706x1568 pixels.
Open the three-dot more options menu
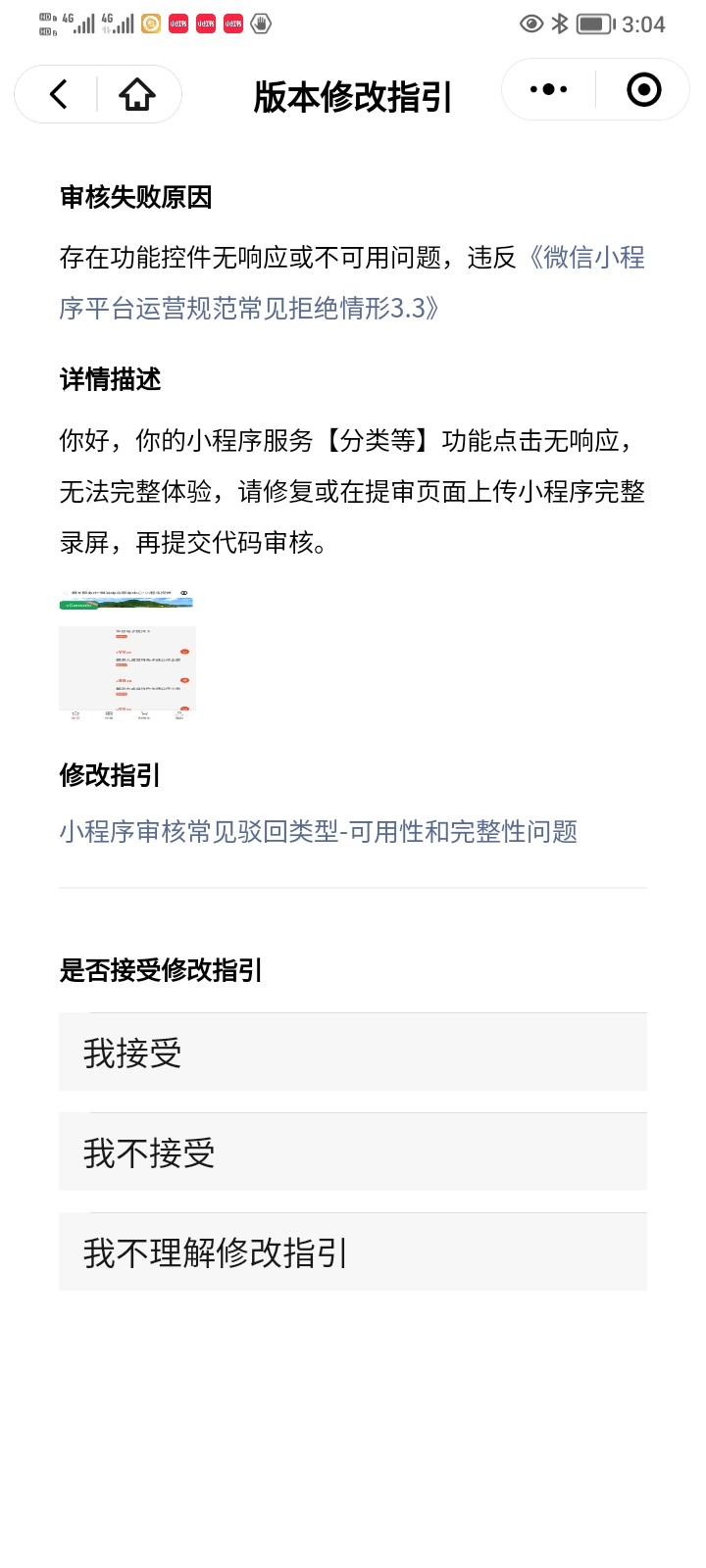(548, 89)
